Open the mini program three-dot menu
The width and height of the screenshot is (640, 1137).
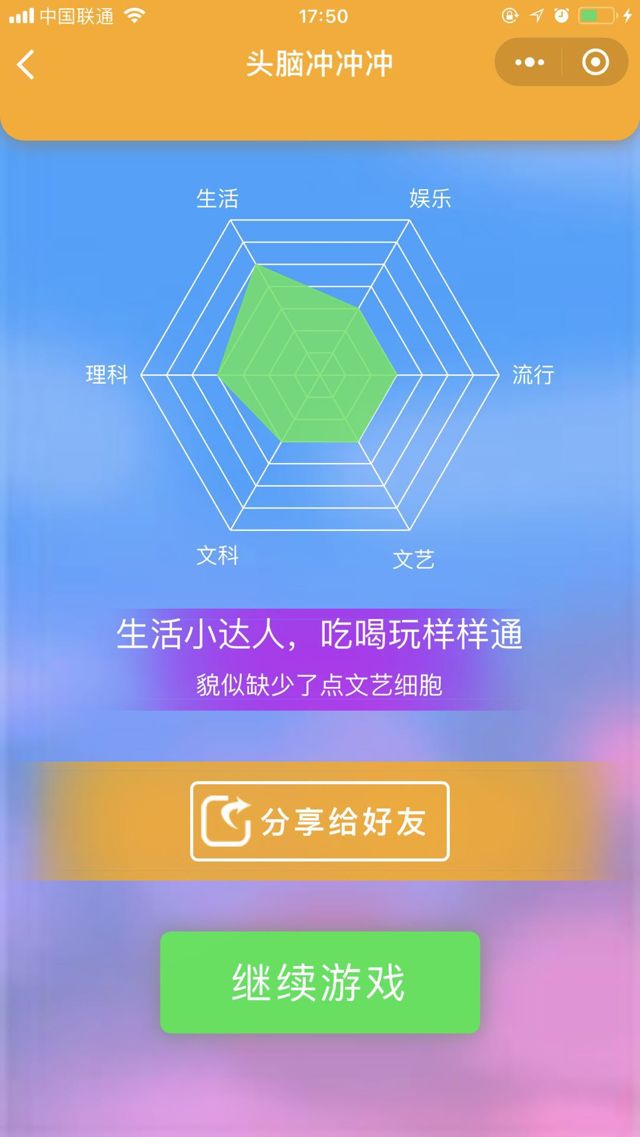pos(530,64)
